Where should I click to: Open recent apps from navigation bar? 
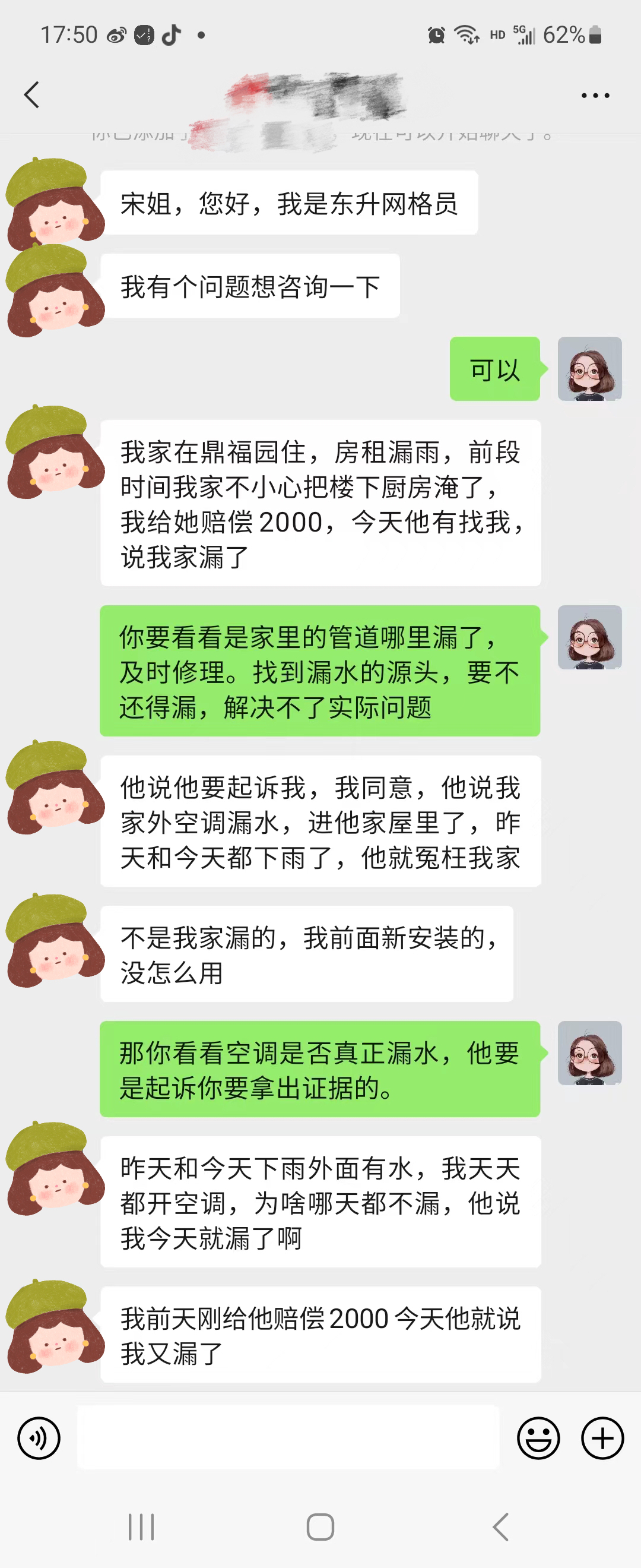pos(141,1526)
